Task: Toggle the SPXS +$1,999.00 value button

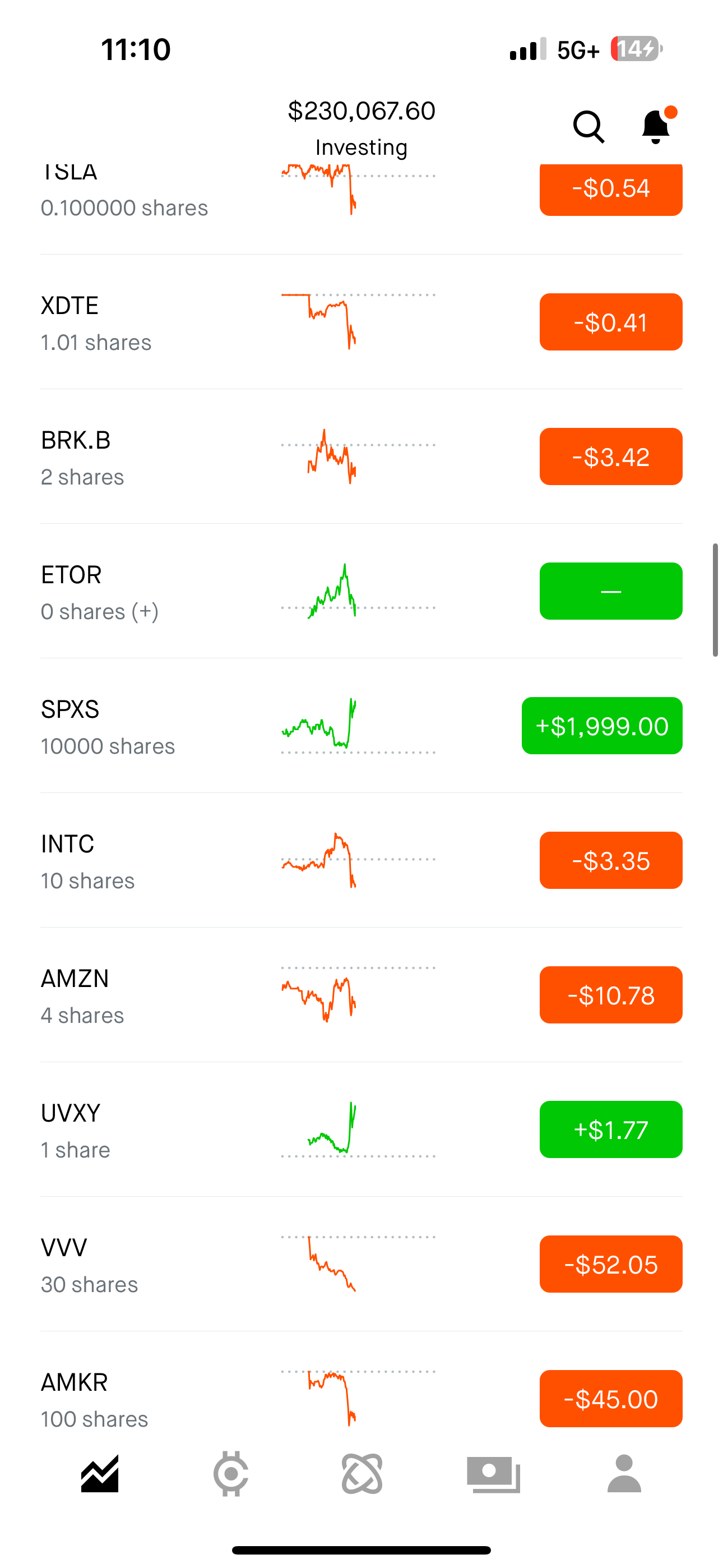Action: (x=601, y=726)
